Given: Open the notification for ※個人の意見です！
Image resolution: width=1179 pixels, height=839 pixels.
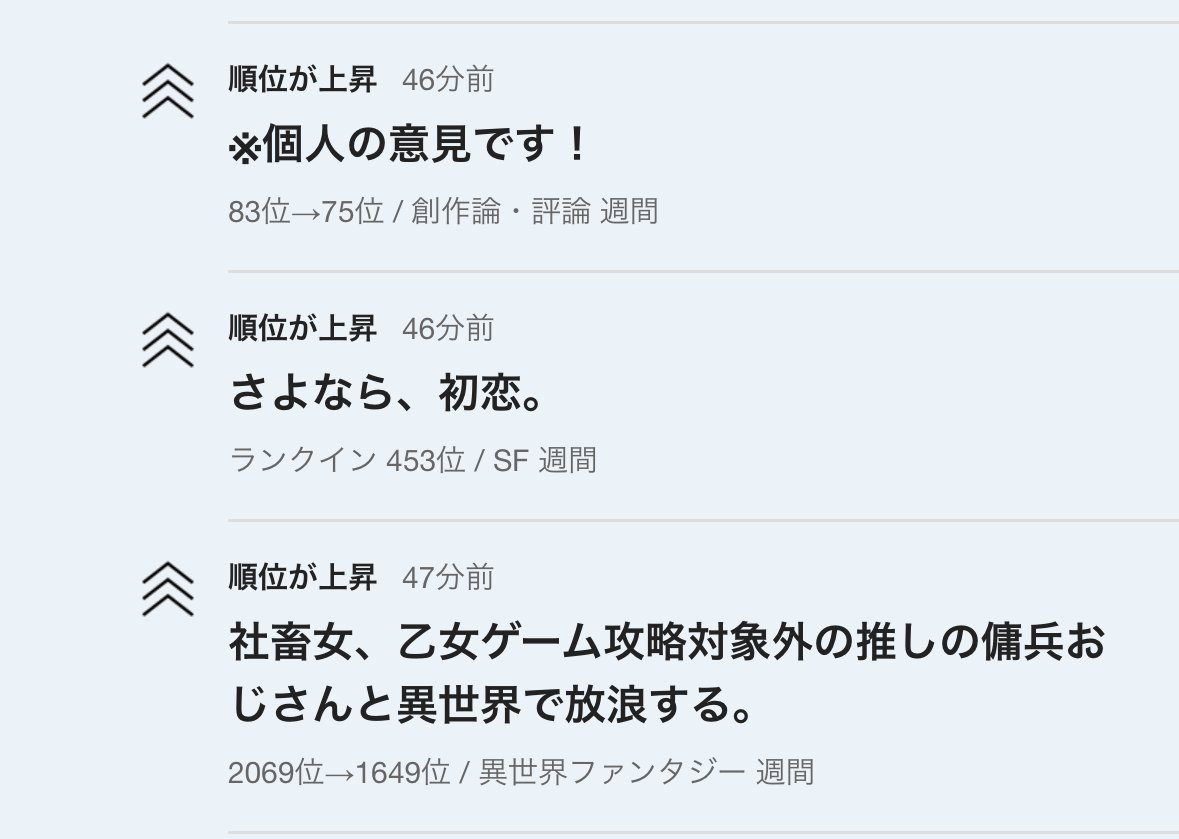Looking at the screenshot, I should (410, 148).
